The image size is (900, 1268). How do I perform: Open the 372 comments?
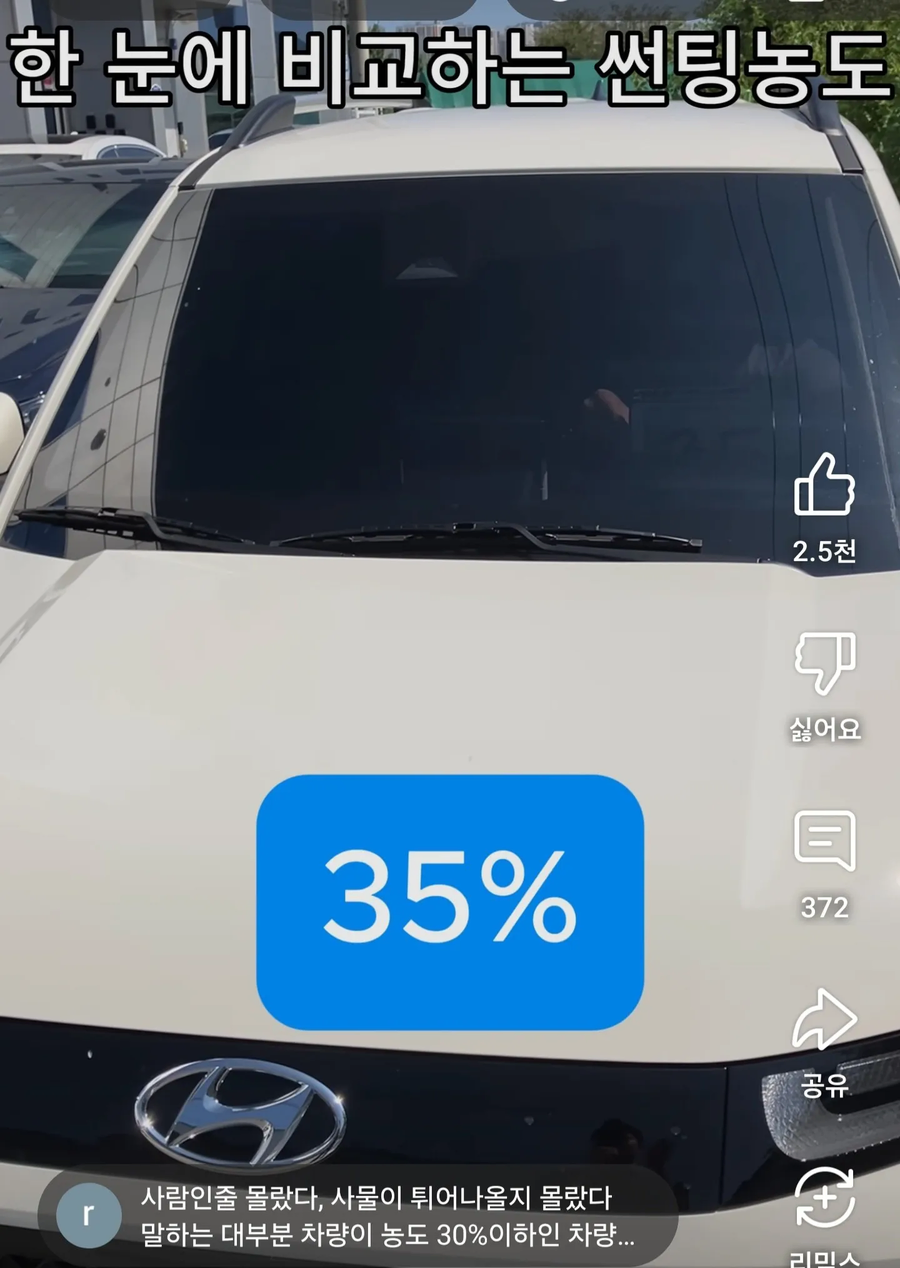(824, 842)
